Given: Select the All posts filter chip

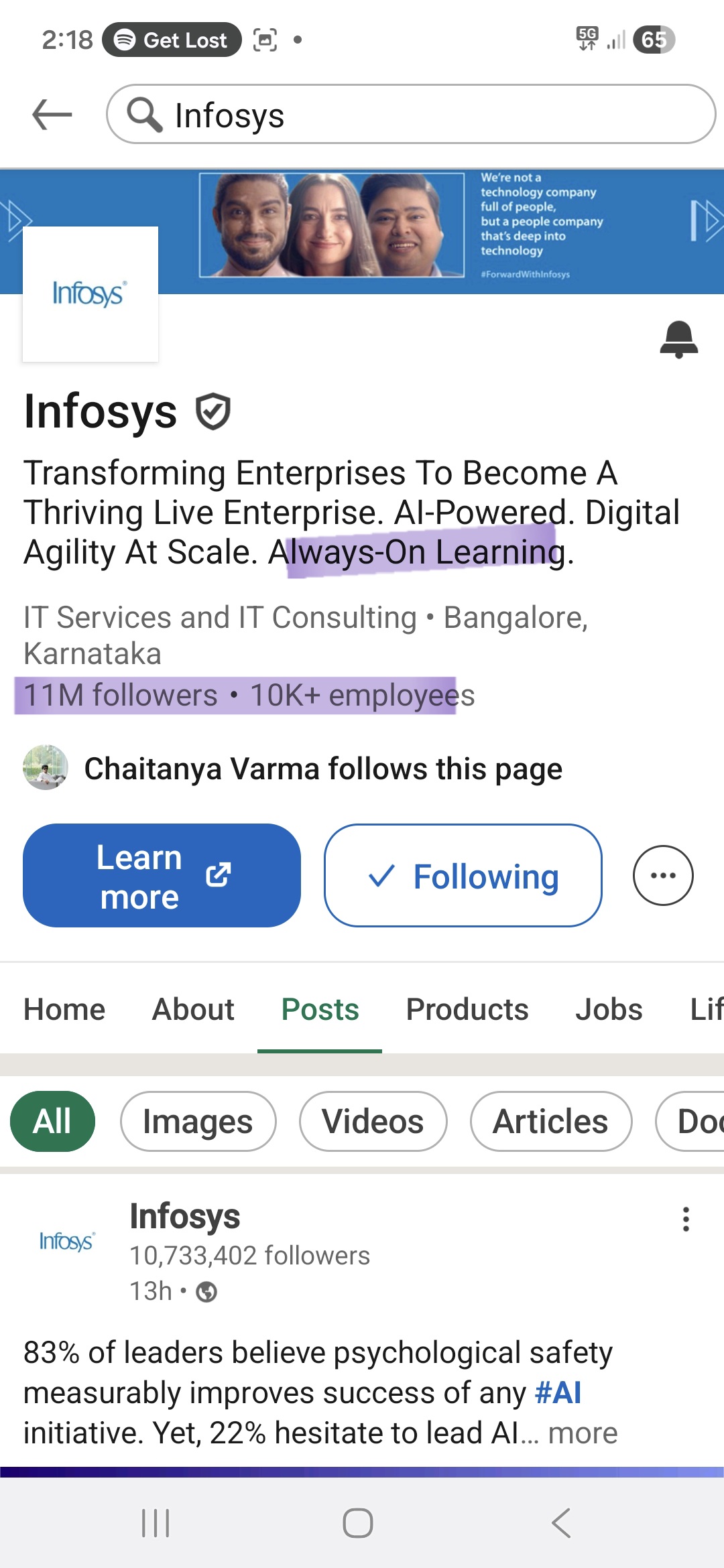Looking at the screenshot, I should click(x=52, y=1121).
